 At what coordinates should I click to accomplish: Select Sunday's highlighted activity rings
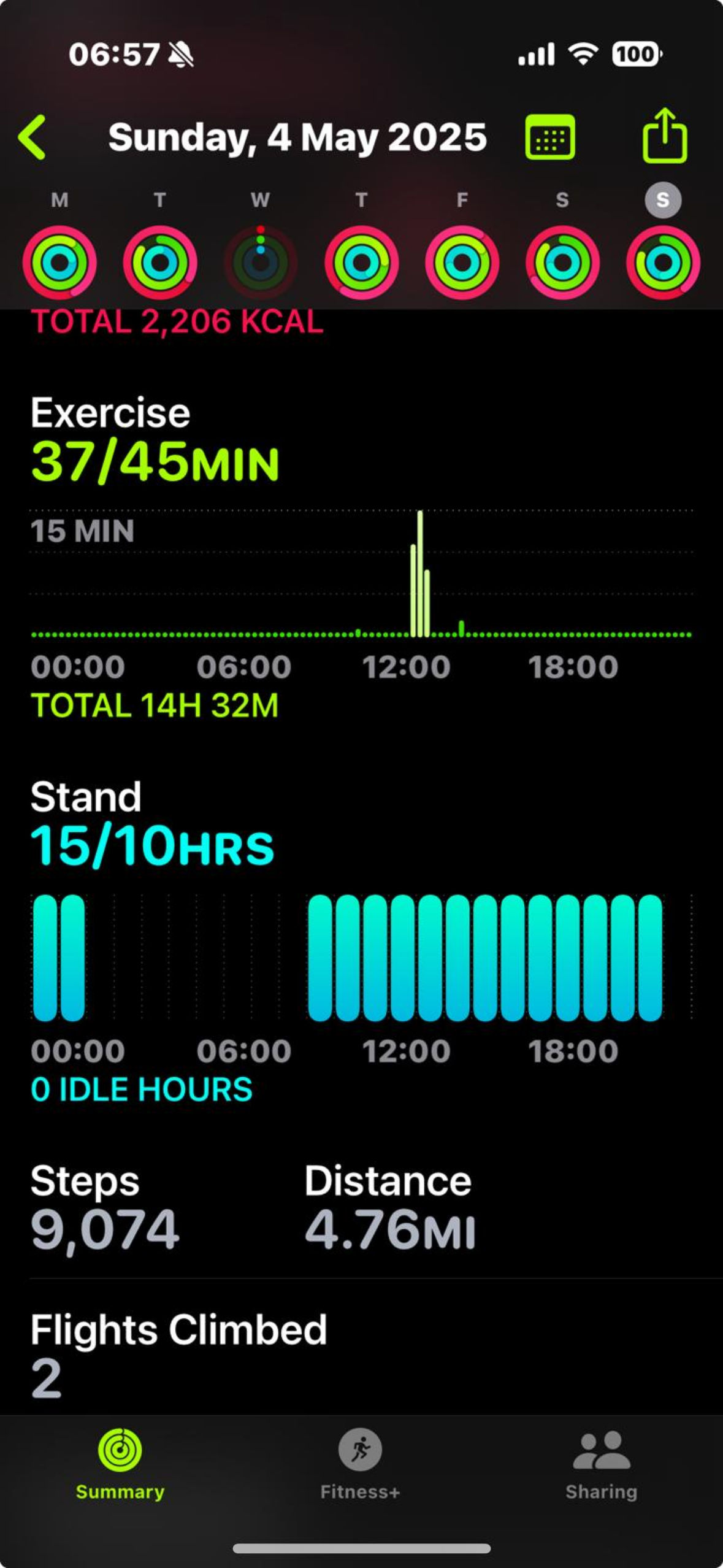(x=663, y=263)
